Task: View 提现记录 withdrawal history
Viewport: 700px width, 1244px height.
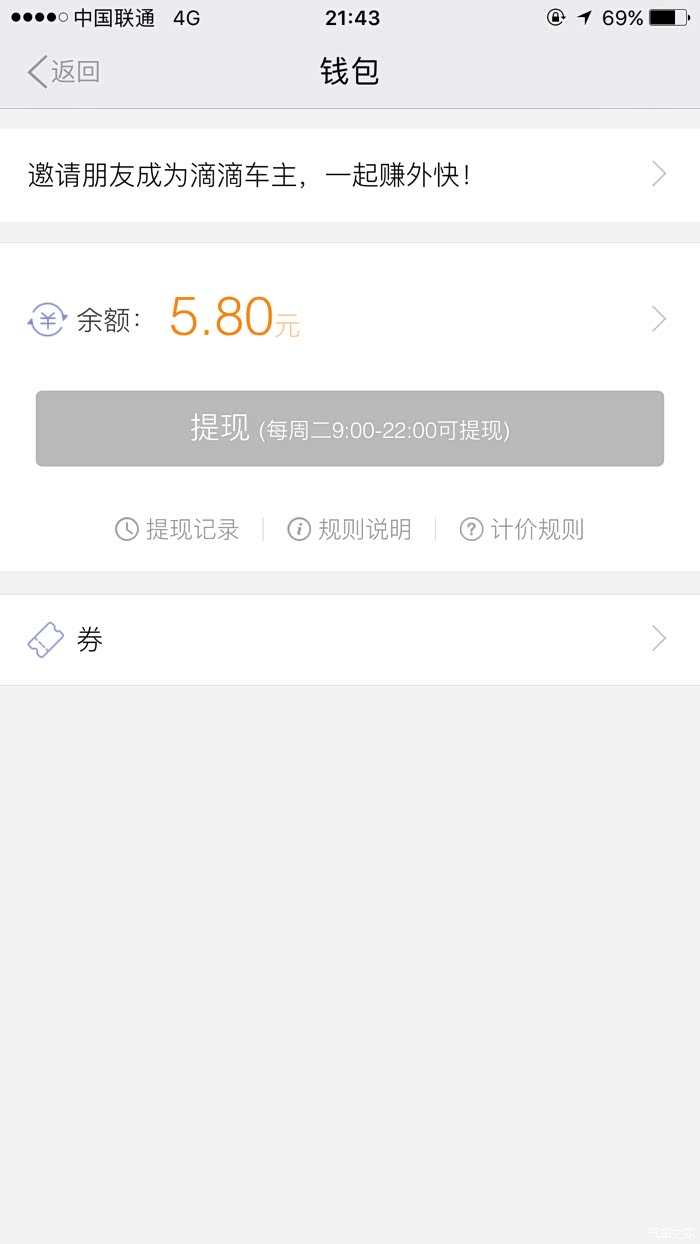Action: tap(178, 529)
